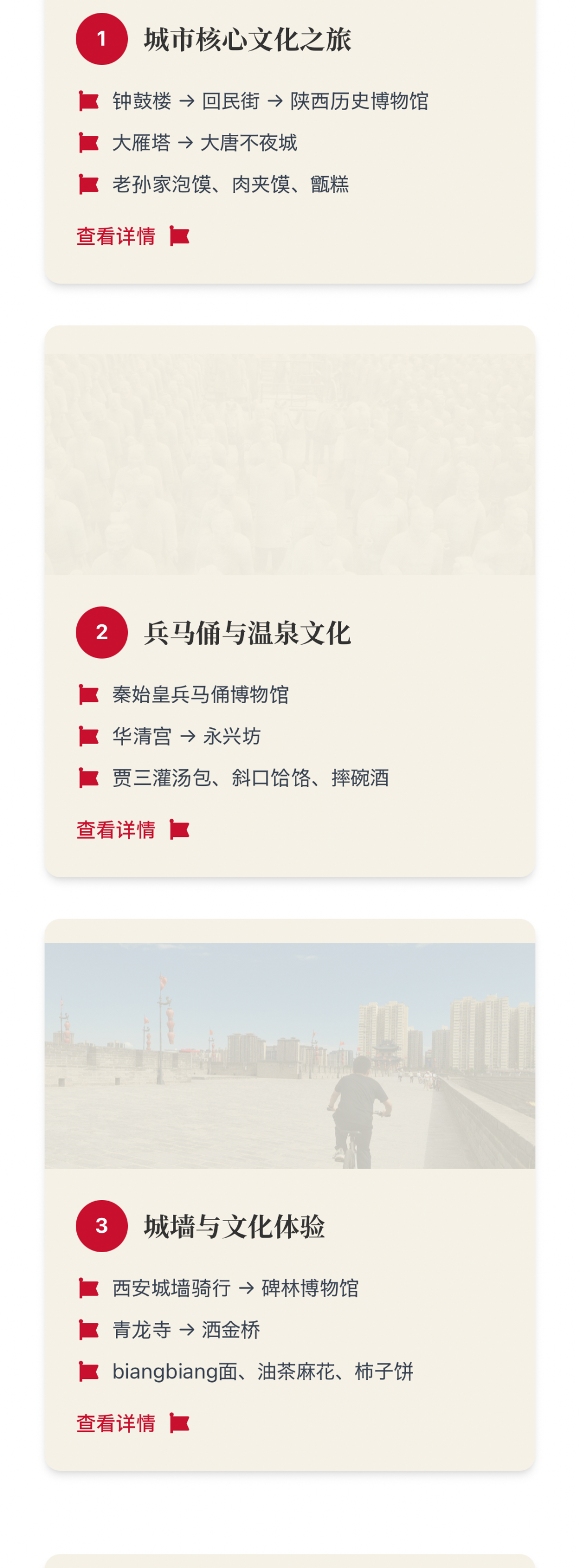Select the flag icon beside 老孙家泡馍 foods

click(90, 184)
